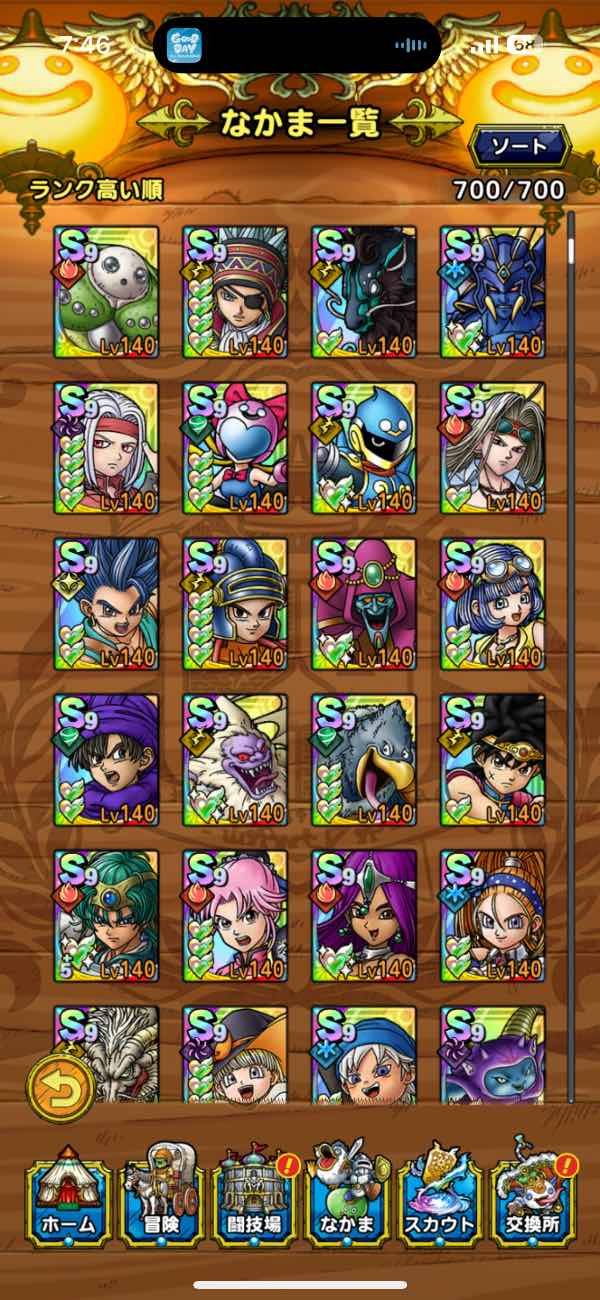600x1300 pixels.
Task: Open the spiky blue-haired hero card
Action: [106, 604]
